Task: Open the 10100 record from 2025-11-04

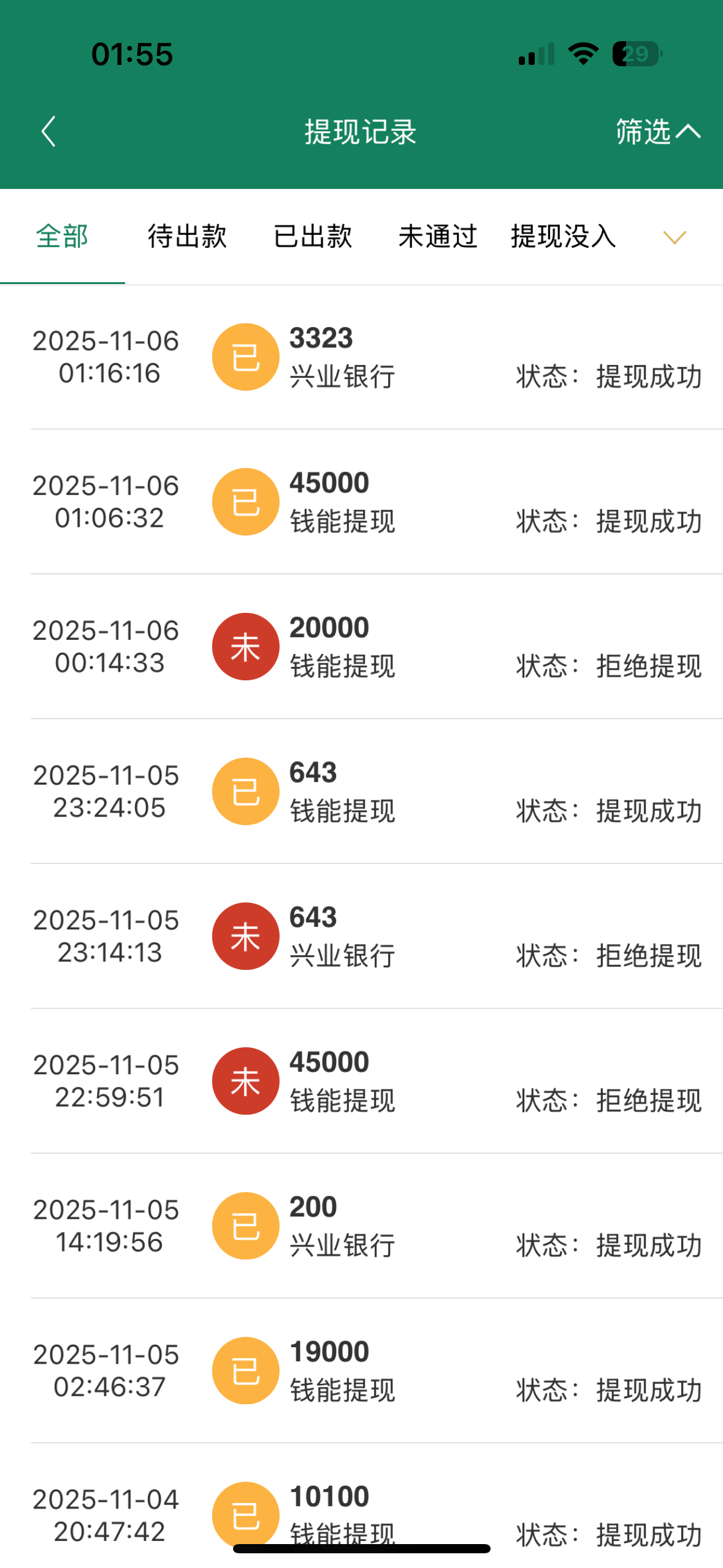Action: click(x=368, y=1509)
